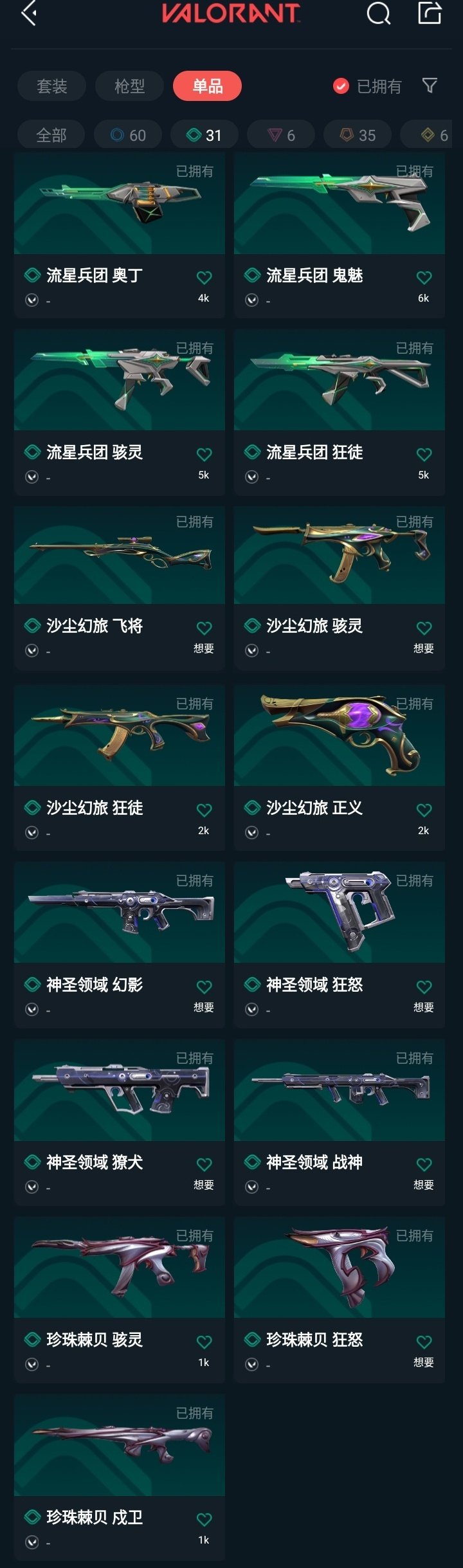Open the 珍珠棘贝 狂怒 skin card

[339, 1268]
